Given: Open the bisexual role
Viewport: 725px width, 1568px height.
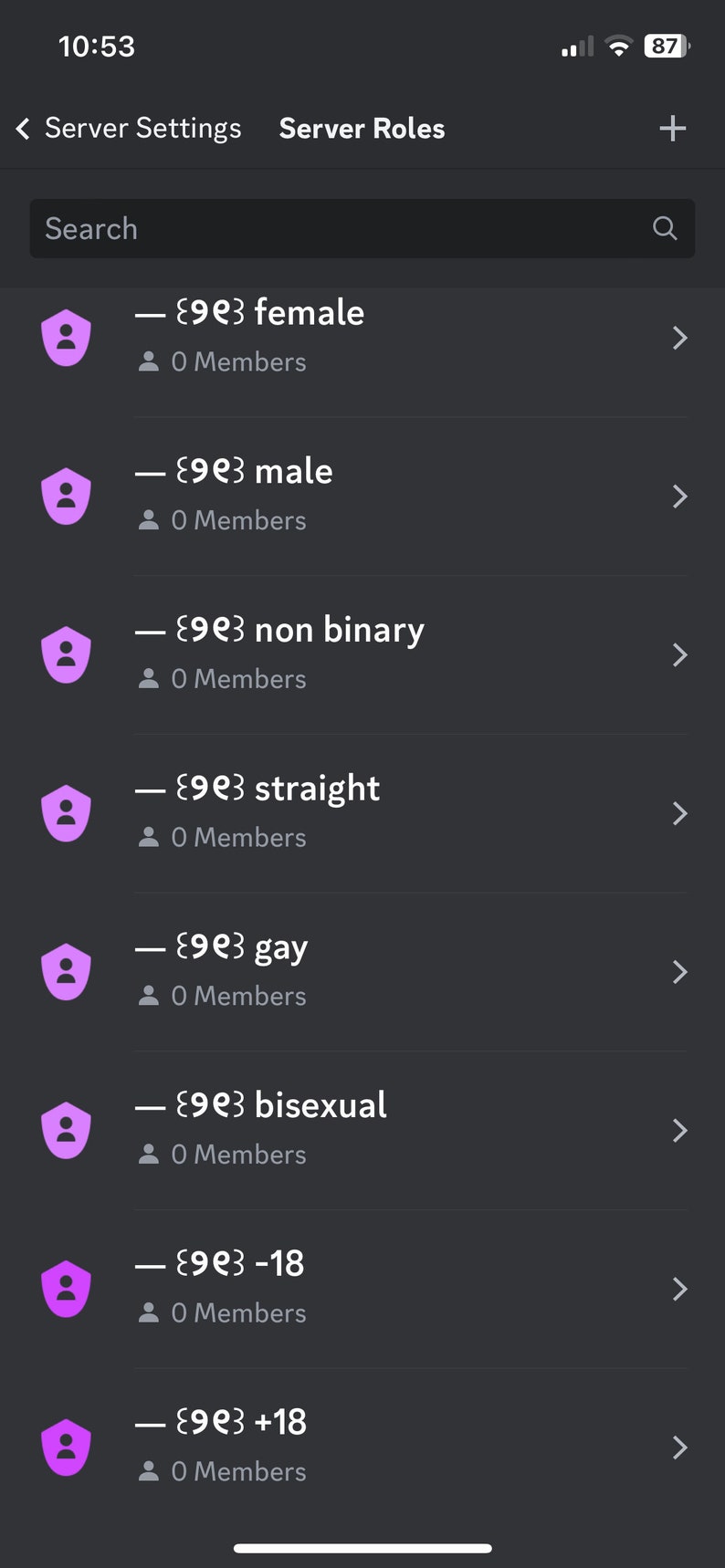Looking at the screenshot, I should (362, 1131).
